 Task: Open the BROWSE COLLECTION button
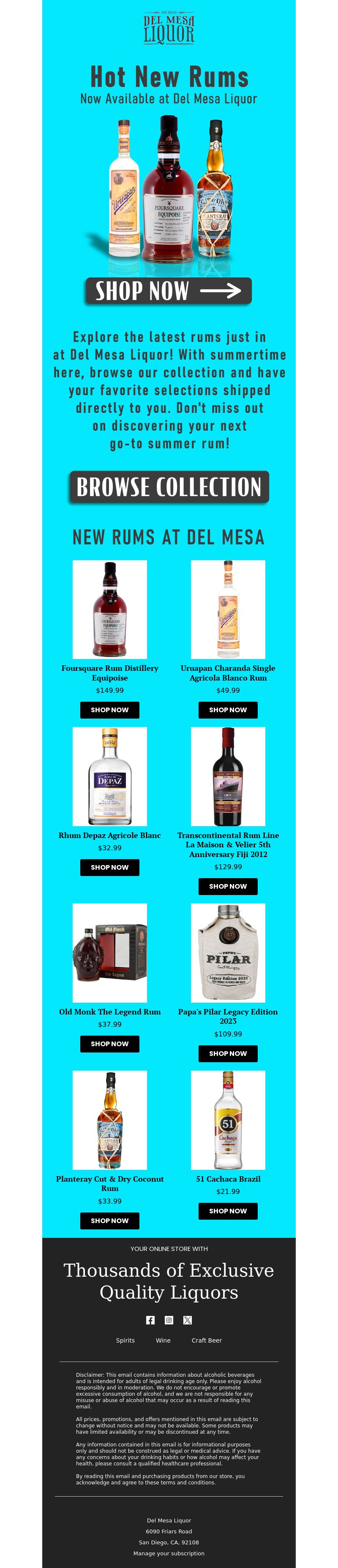[x=169, y=487]
